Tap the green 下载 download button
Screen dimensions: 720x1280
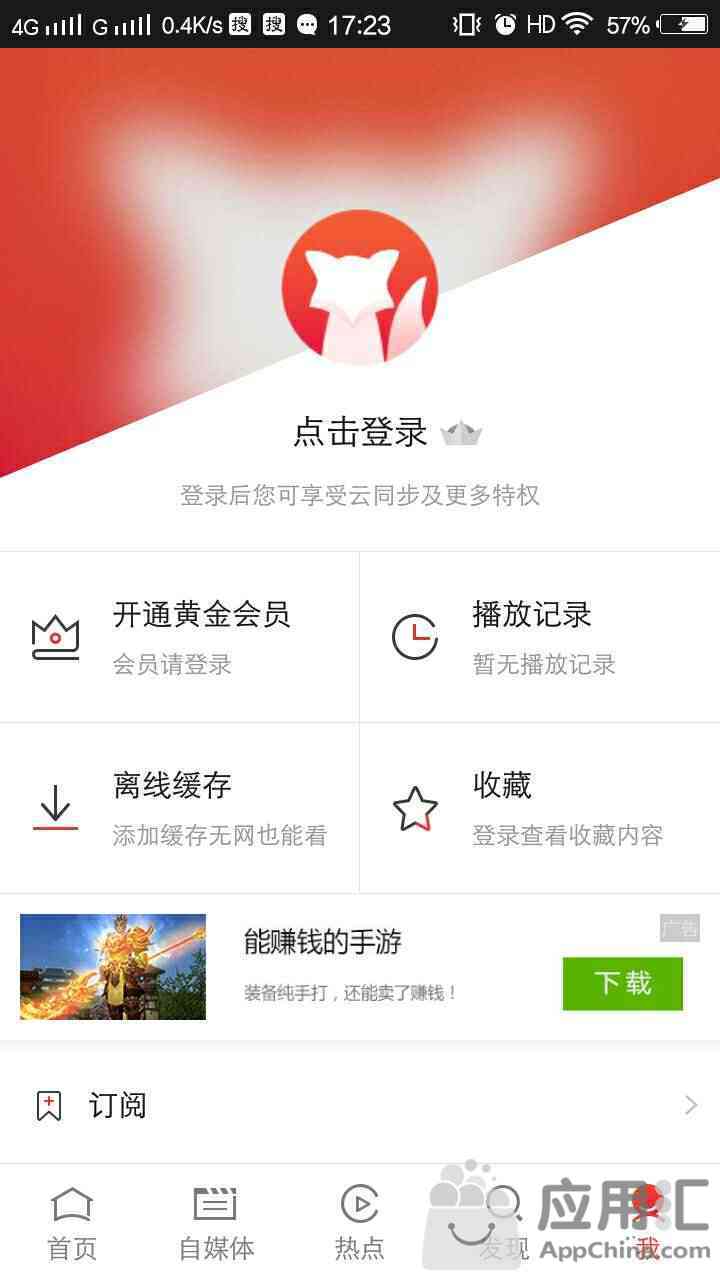click(622, 983)
